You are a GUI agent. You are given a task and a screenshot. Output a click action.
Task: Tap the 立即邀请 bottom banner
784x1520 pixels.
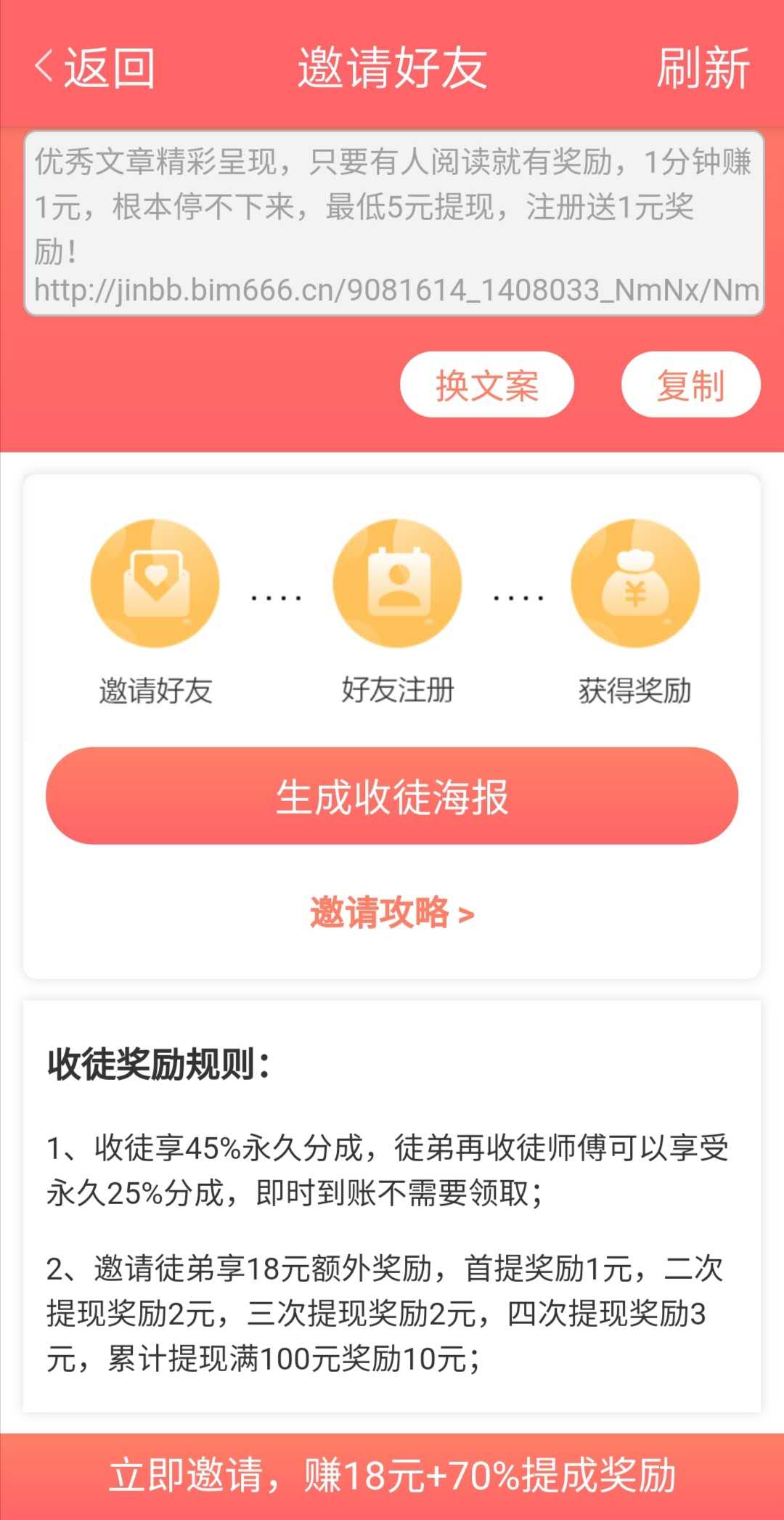pyautogui.click(x=392, y=1476)
